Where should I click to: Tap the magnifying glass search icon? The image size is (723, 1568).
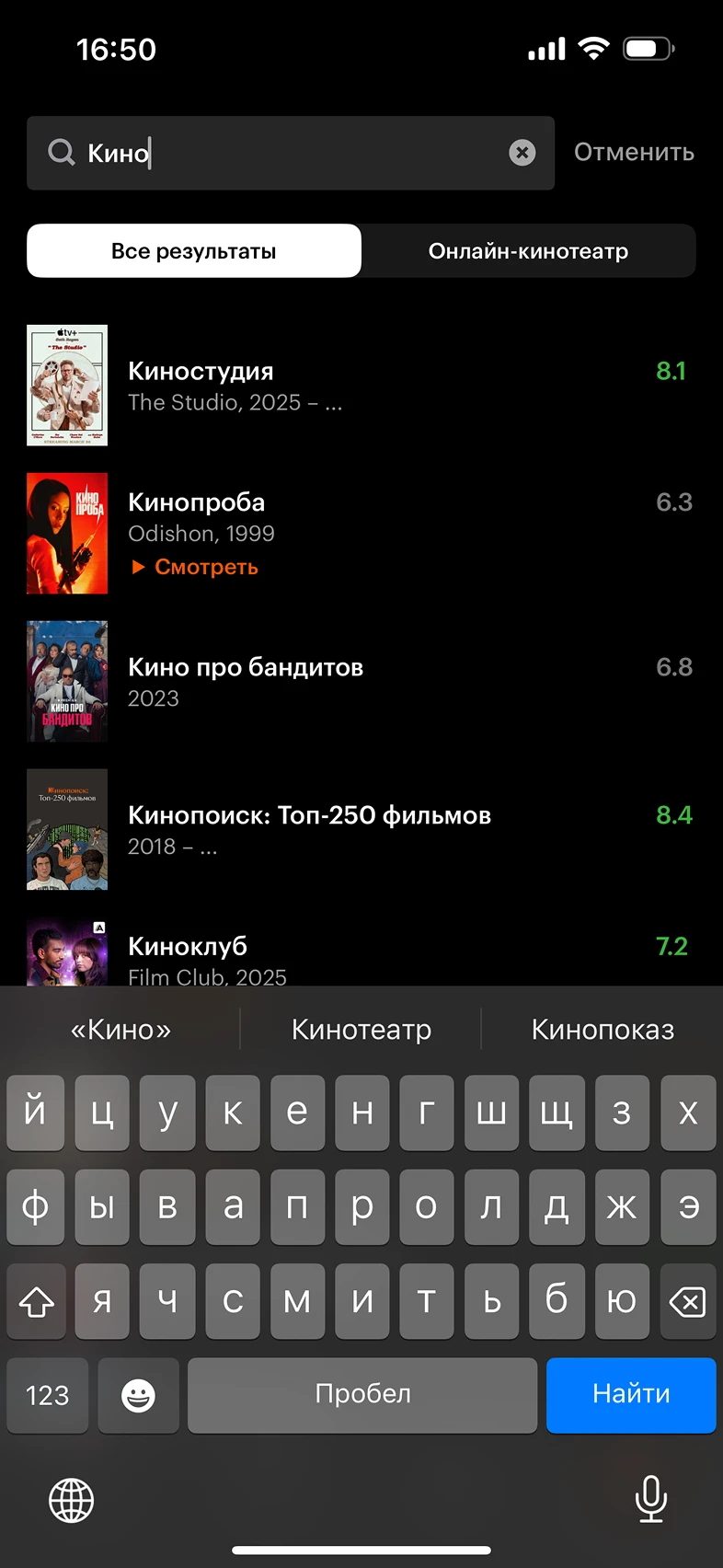click(61, 153)
